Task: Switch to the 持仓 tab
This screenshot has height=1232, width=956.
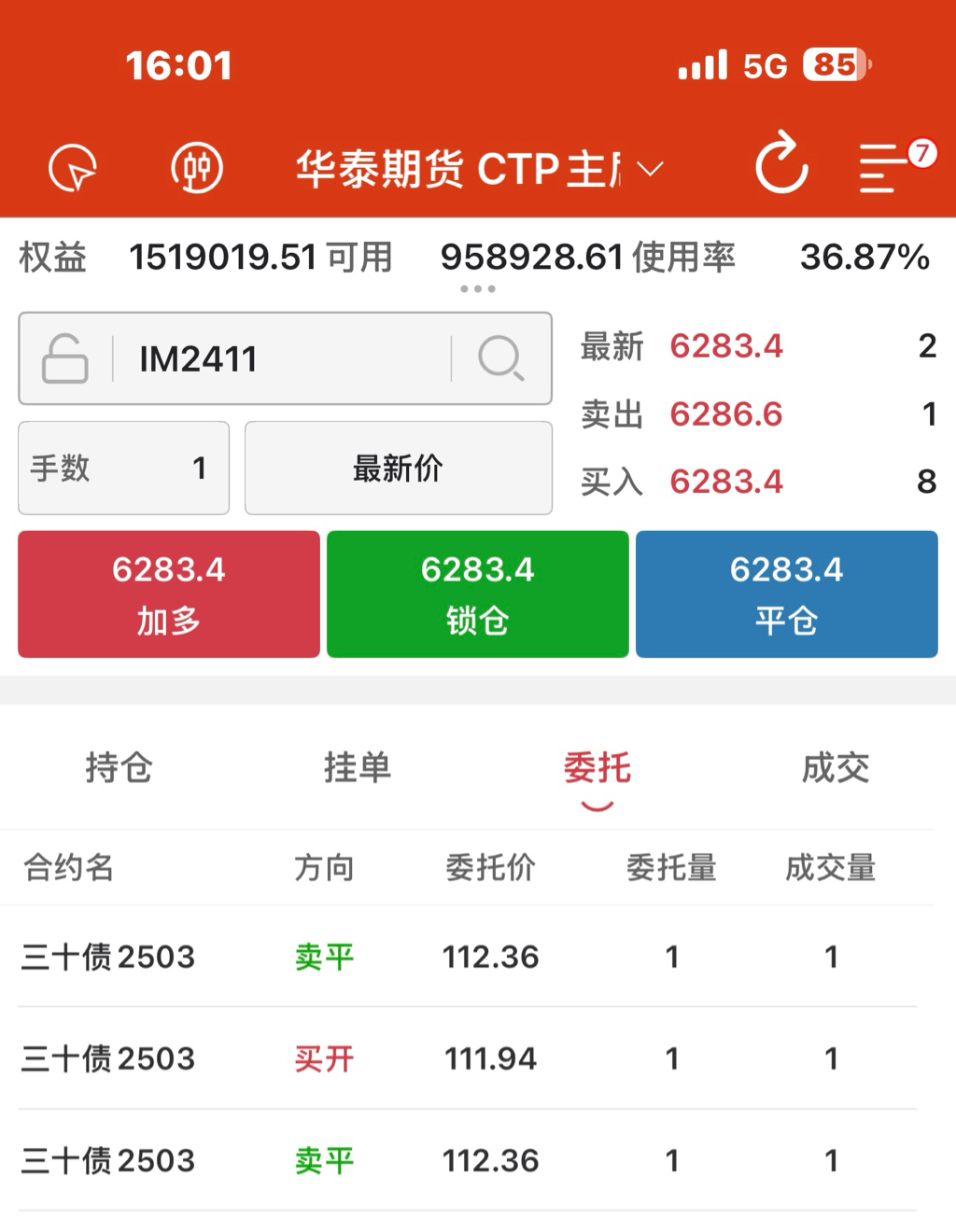Action: tap(119, 767)
